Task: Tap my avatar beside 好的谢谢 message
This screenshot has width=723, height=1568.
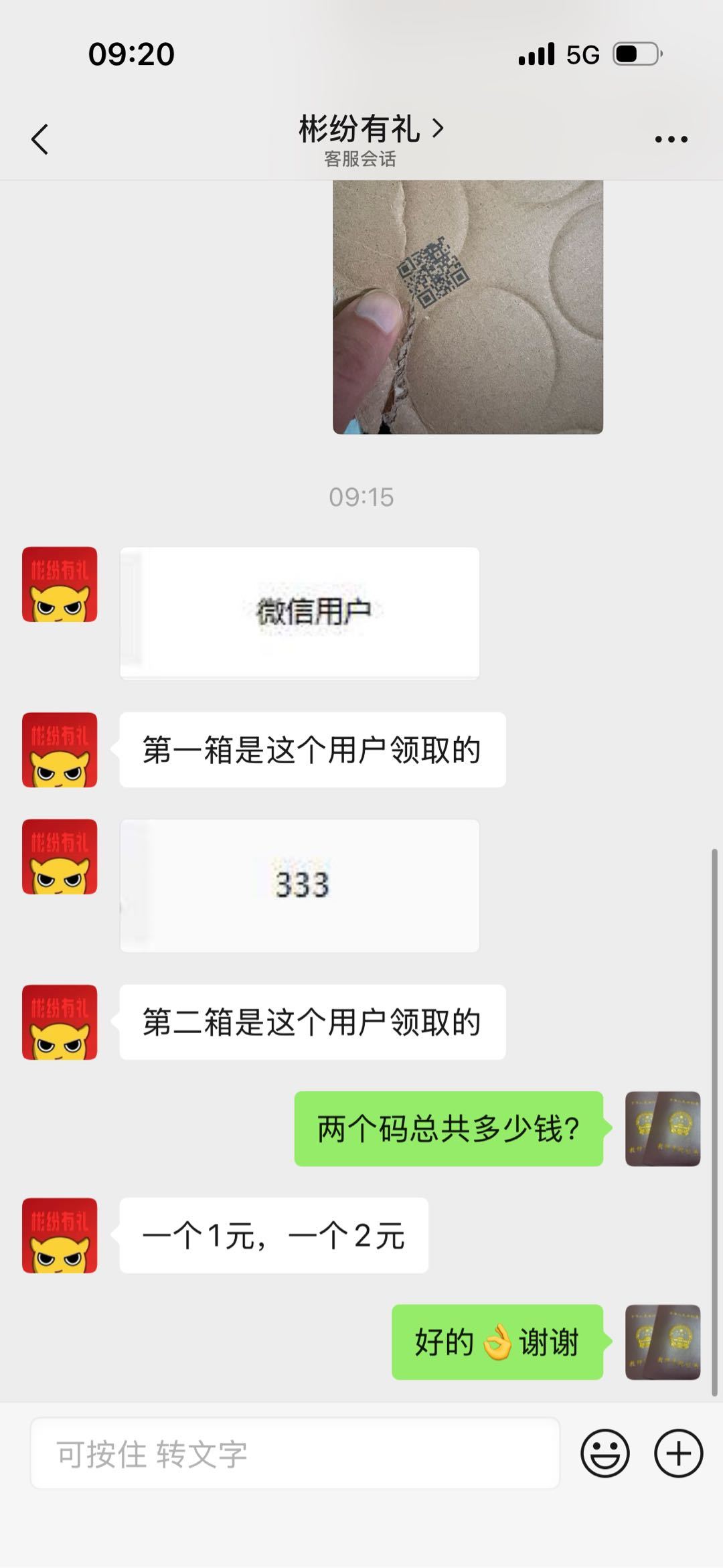Action: click(663, 1342)
